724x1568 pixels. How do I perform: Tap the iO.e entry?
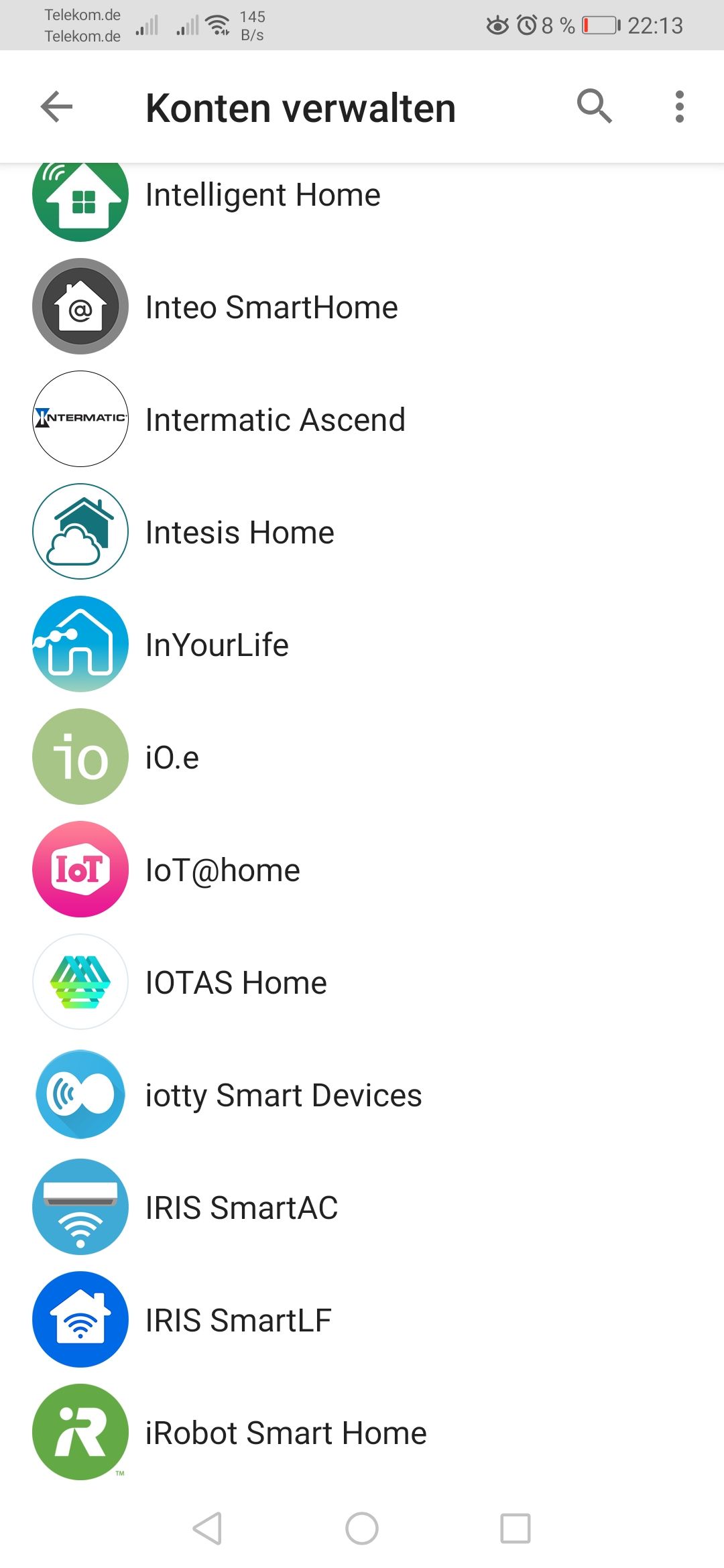point(172,758)
